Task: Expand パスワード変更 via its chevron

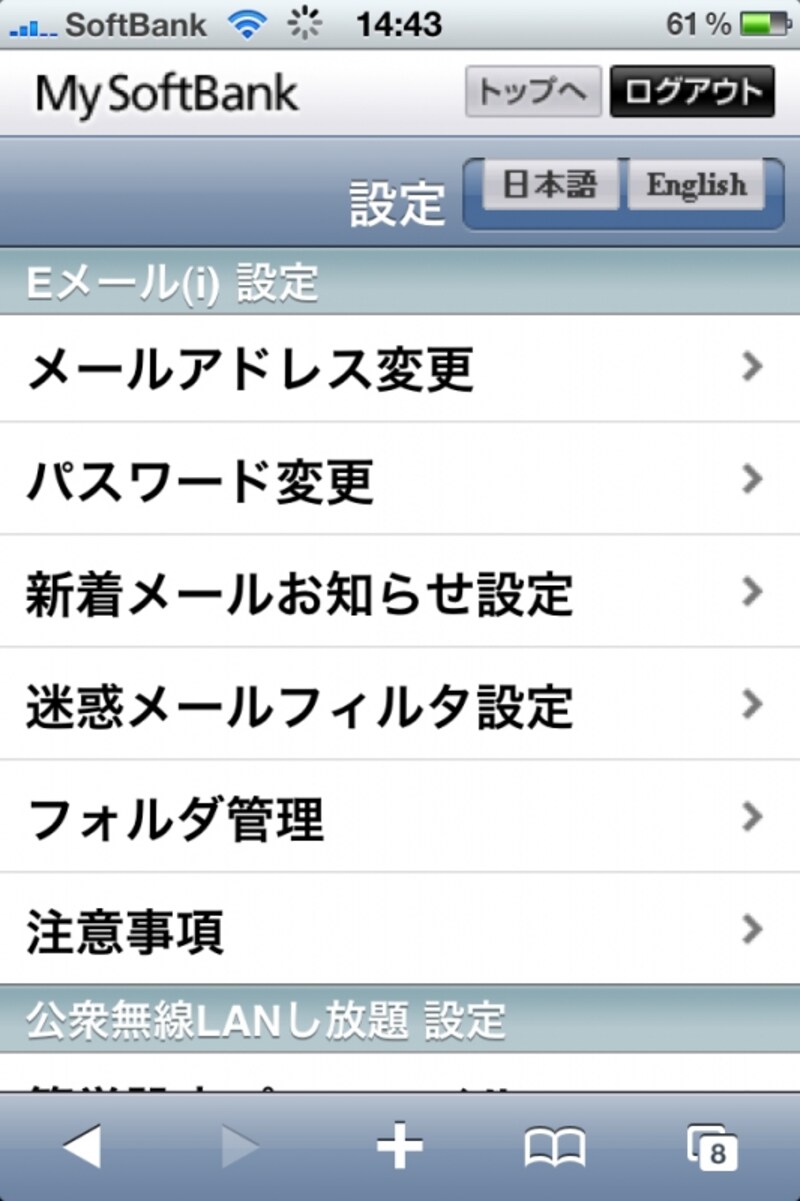Action: click(x=752, y=479)
